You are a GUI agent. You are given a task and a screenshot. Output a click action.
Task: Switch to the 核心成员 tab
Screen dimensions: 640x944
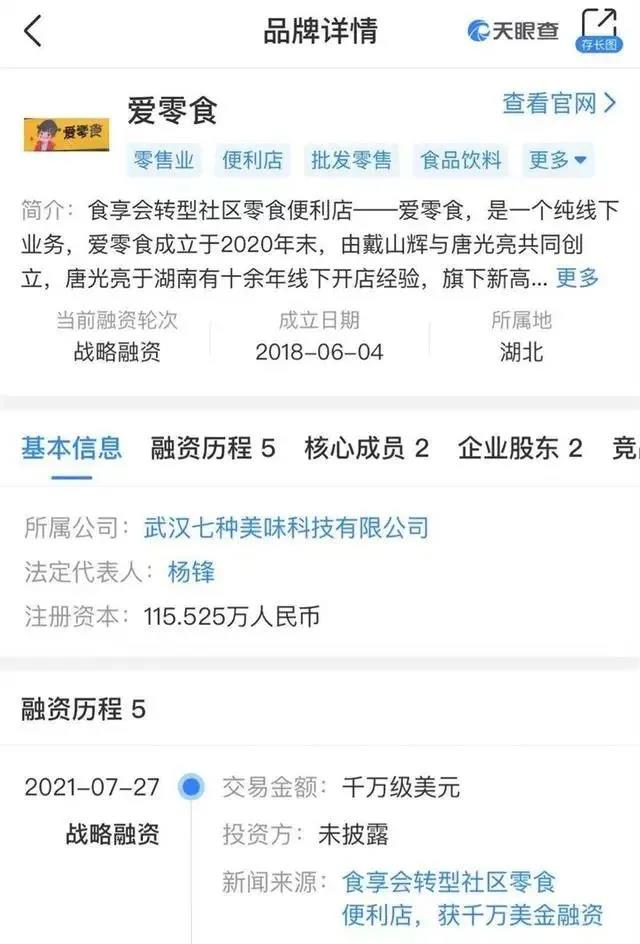pyautogui.click(x=366, y=448)
